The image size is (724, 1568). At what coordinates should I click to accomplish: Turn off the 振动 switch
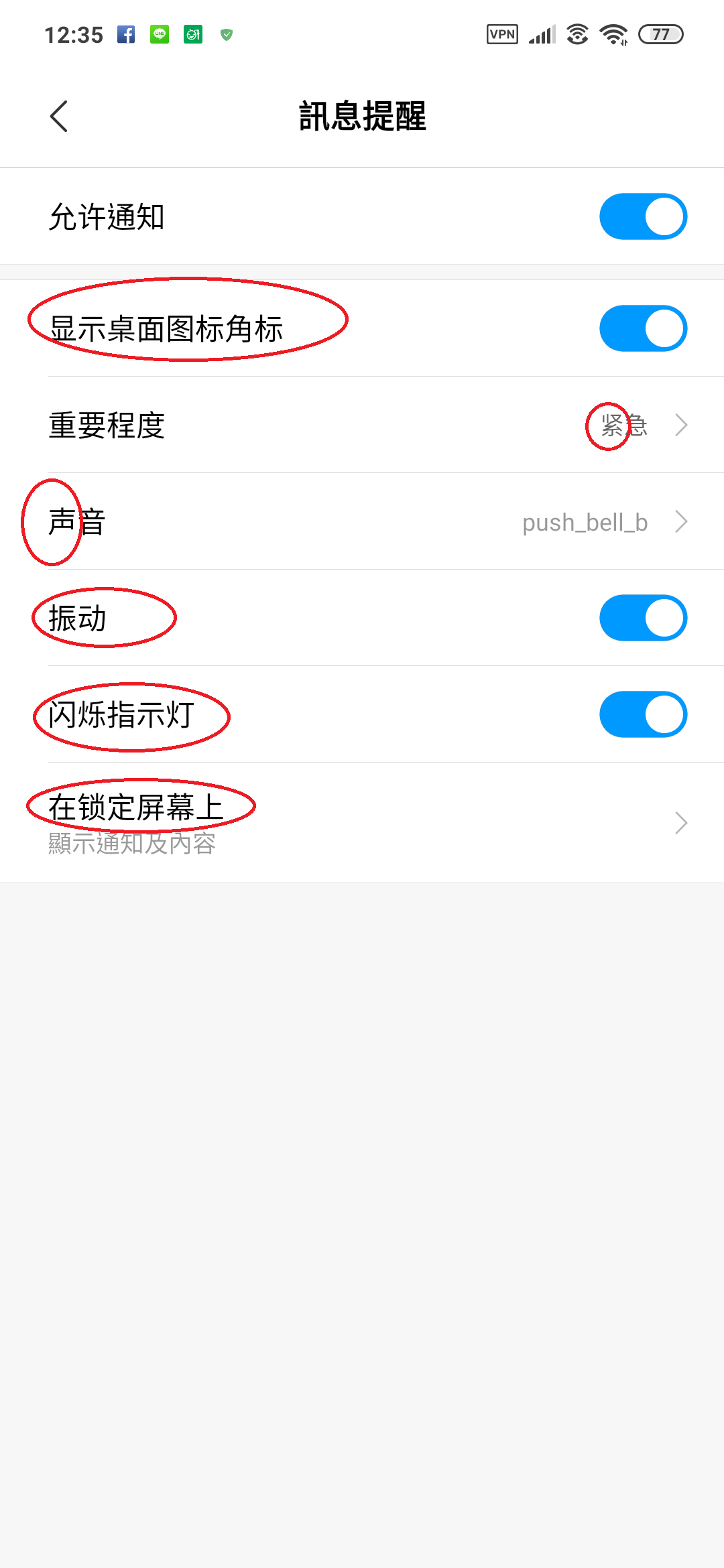643,618
